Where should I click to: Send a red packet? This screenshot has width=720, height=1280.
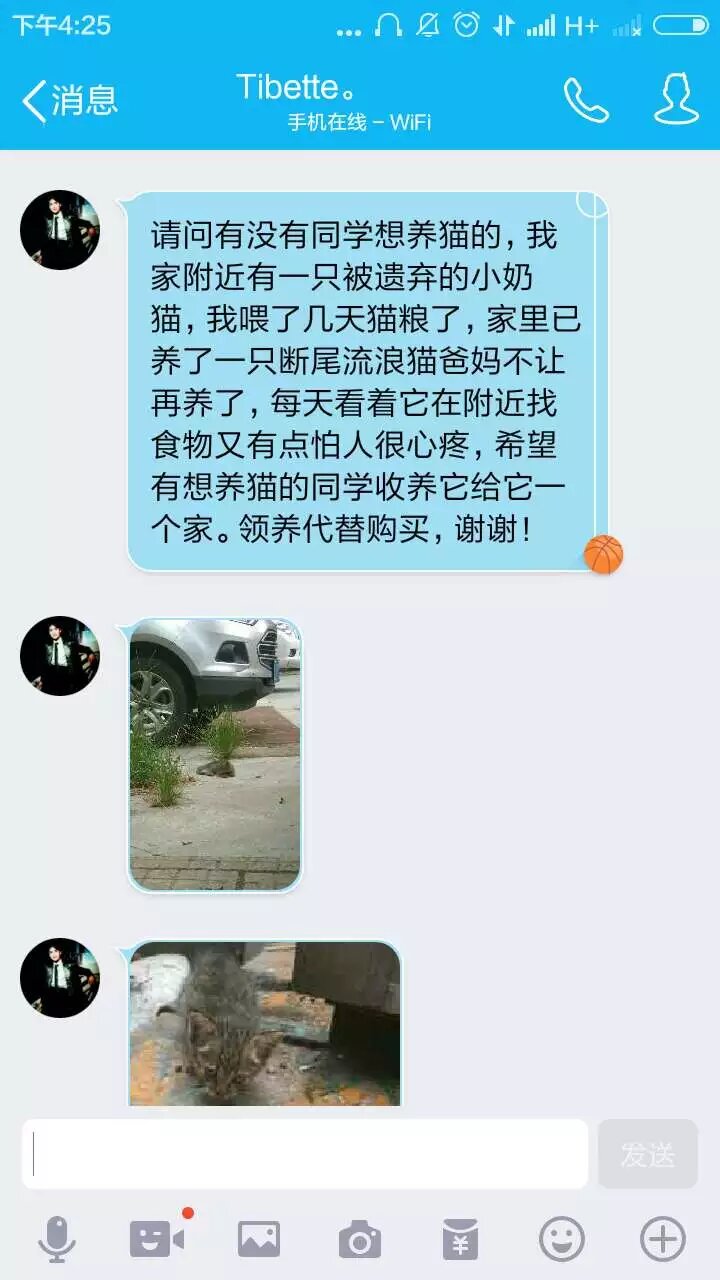point(461,1240)
